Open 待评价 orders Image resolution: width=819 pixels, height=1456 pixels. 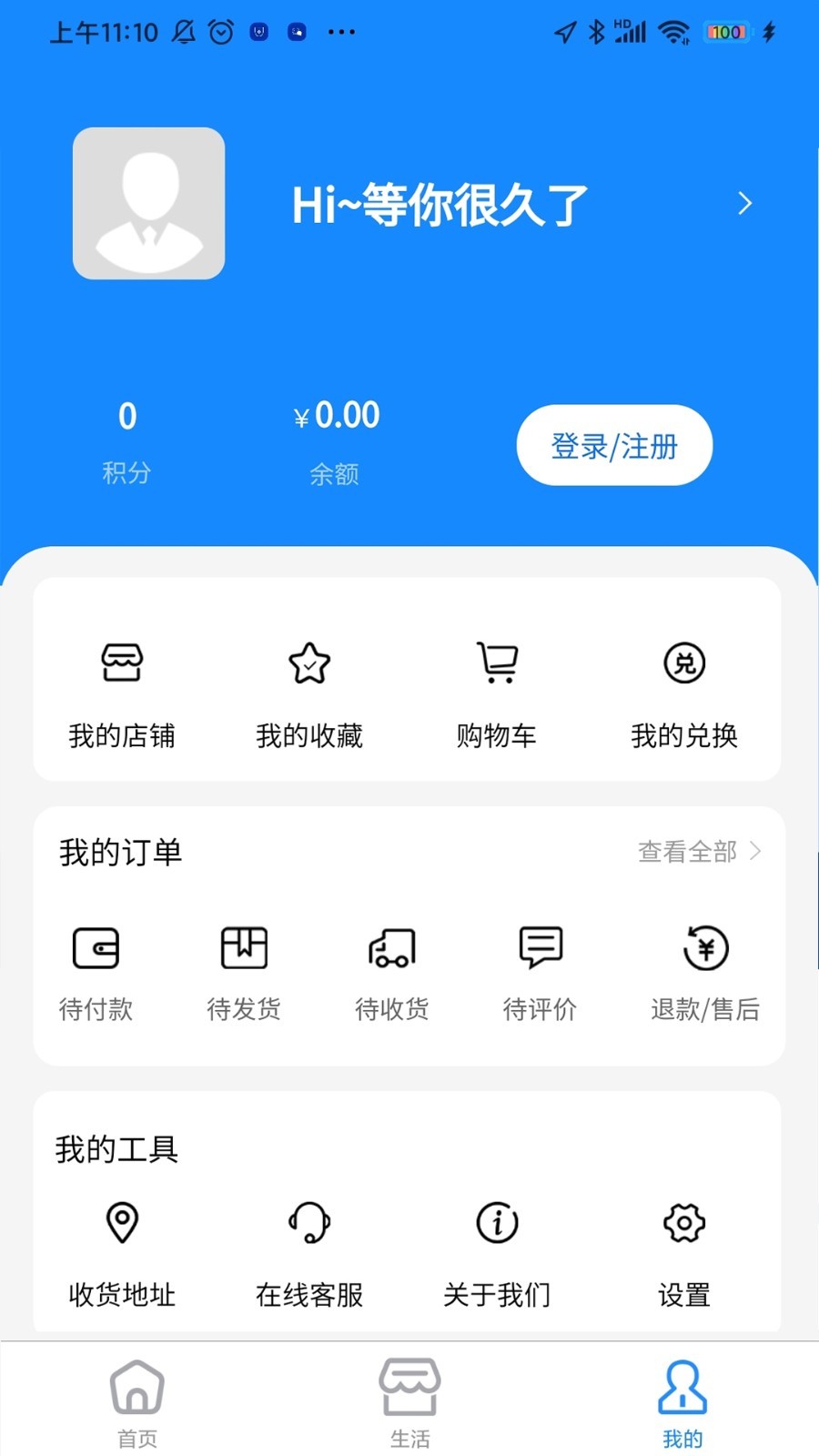(541, 974)
